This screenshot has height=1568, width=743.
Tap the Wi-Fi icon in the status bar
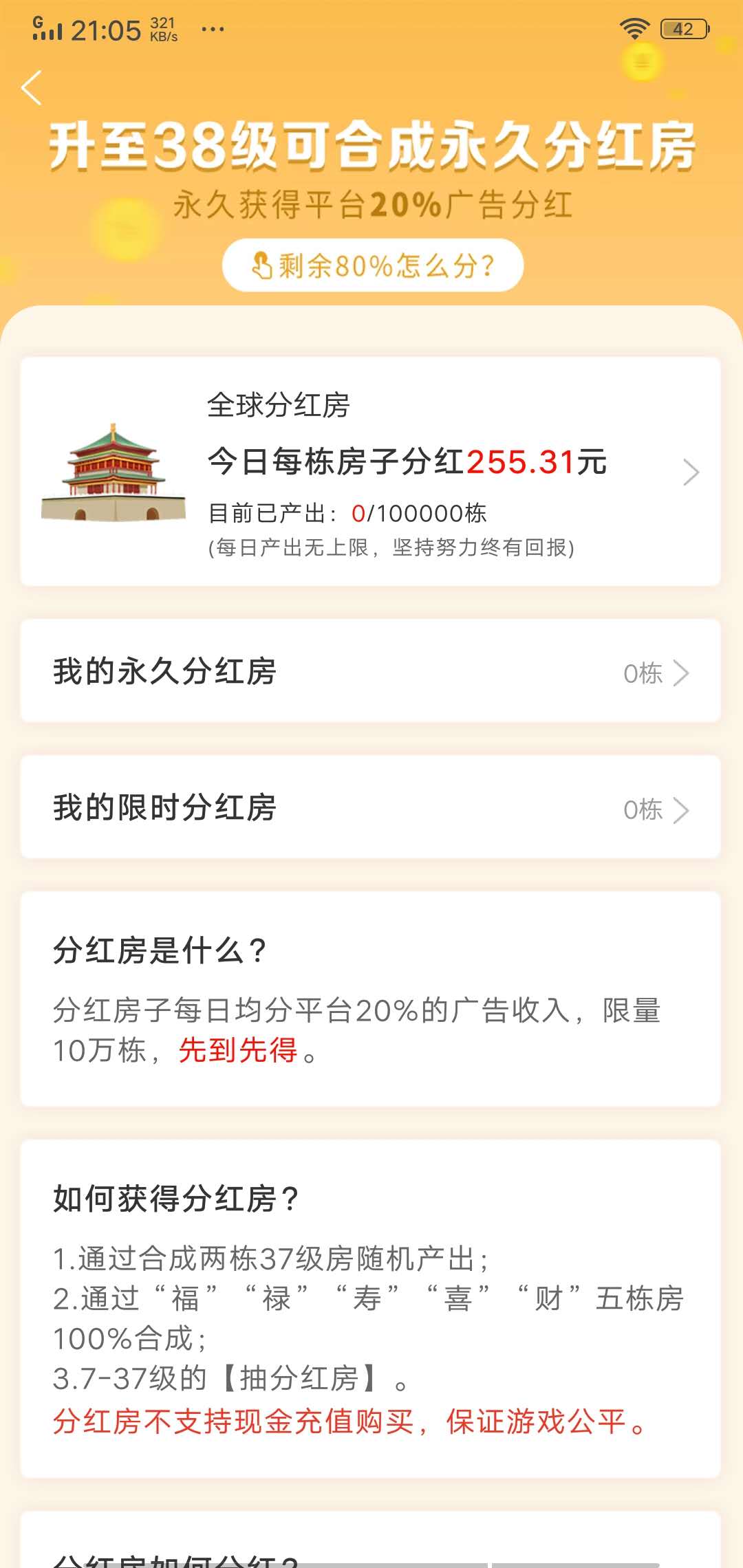pos(634,29)
